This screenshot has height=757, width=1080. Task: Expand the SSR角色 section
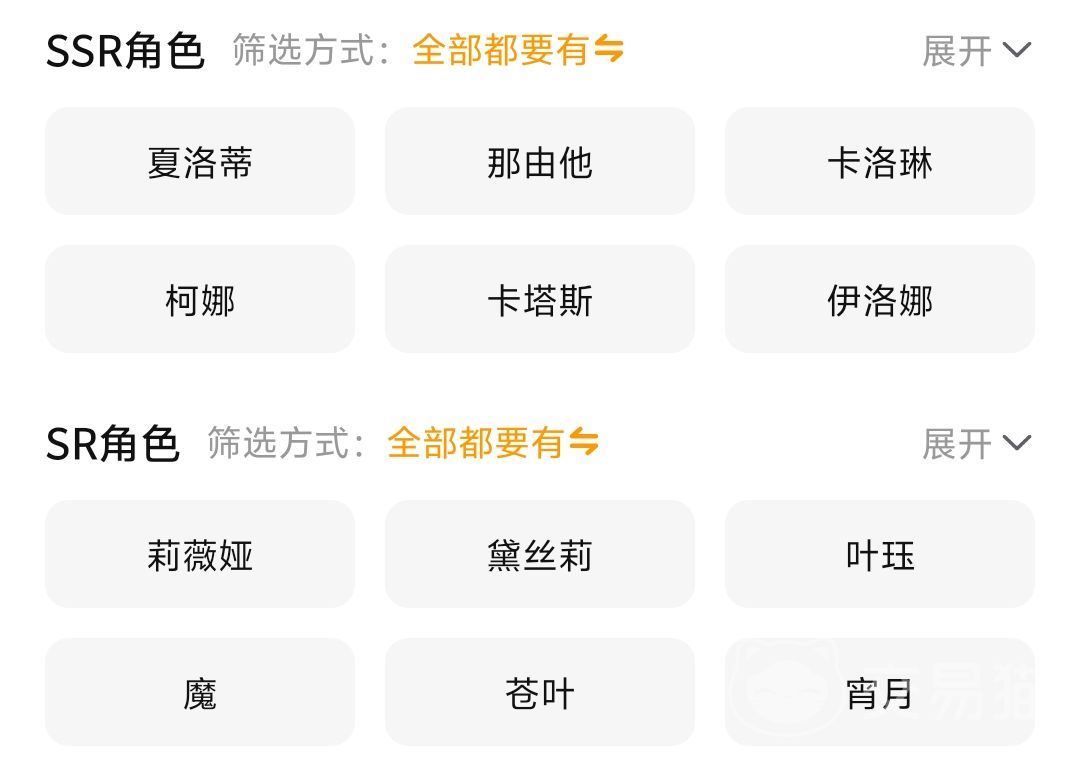click(975, 50)
